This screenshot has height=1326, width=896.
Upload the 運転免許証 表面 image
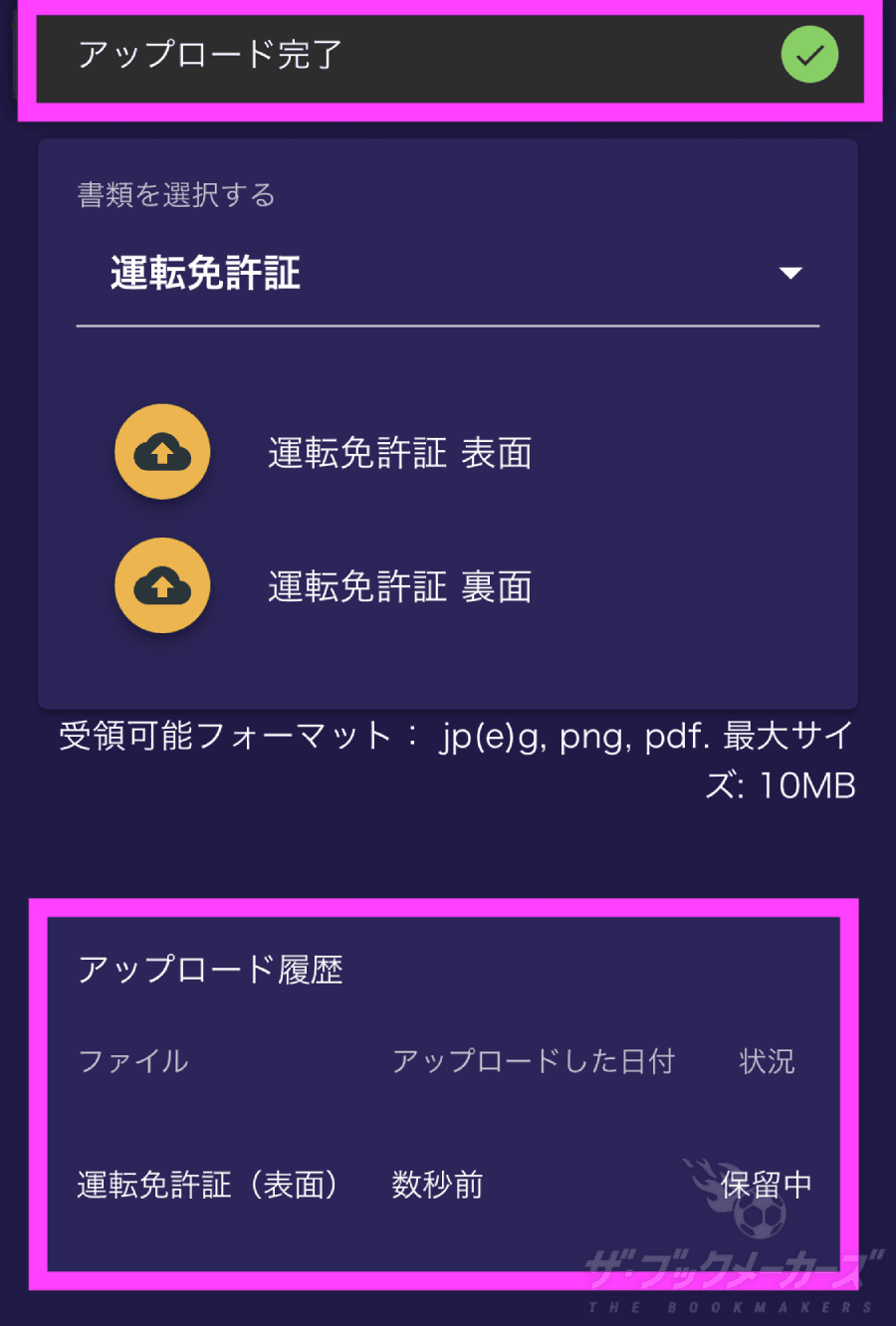coord(162,452)
